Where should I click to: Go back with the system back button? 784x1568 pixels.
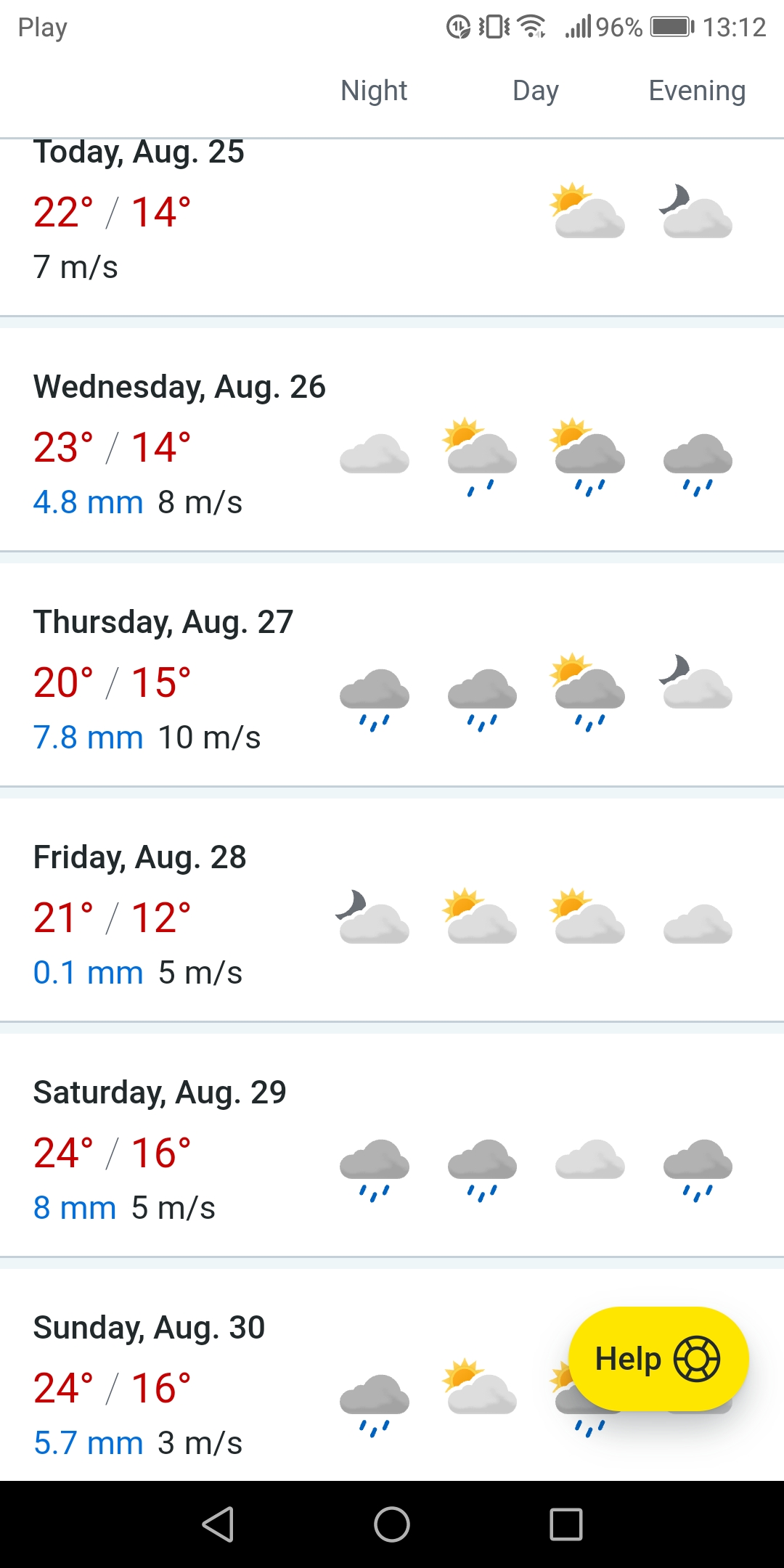[218, 1524]
